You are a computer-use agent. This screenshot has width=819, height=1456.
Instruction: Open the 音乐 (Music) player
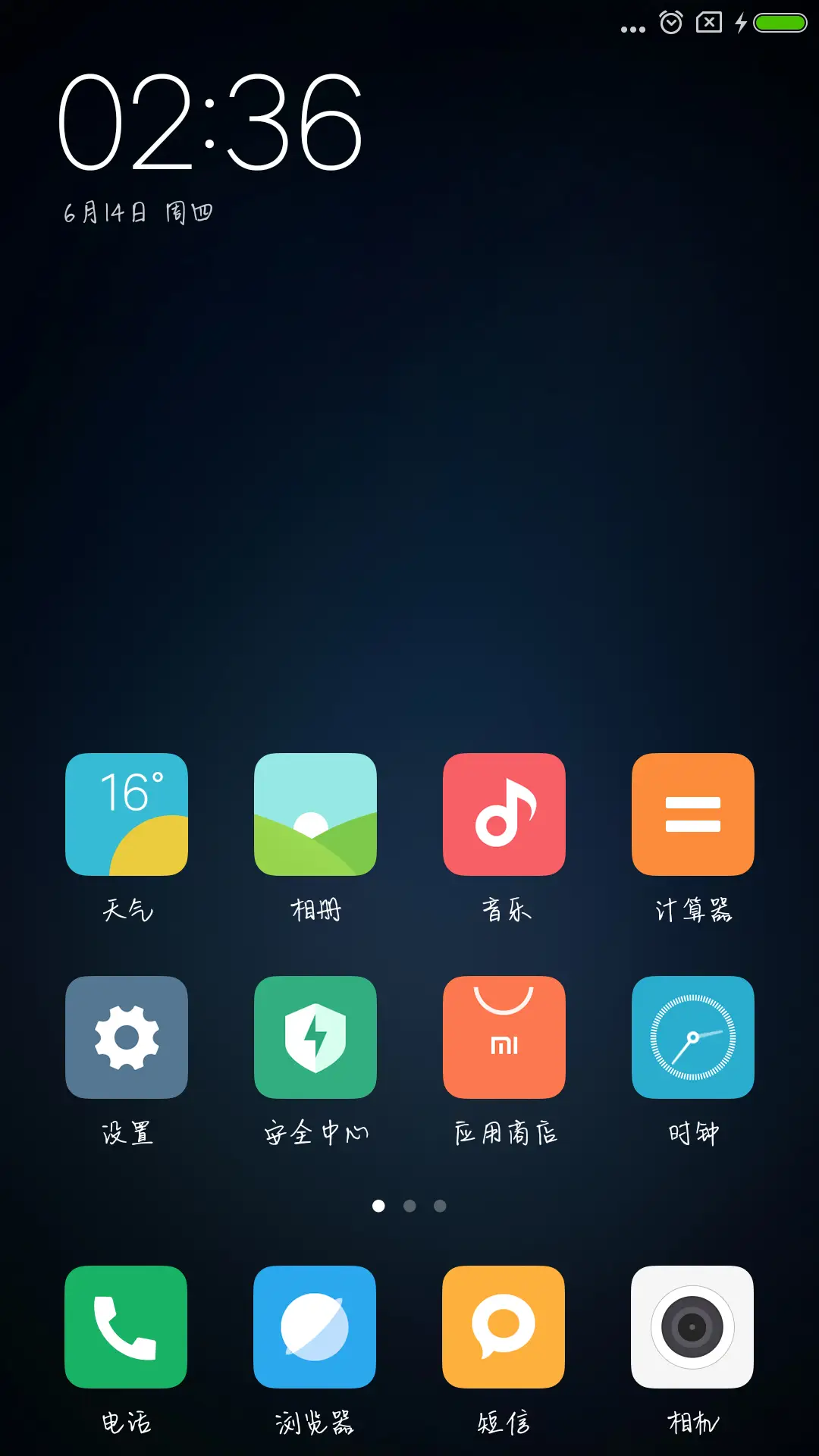(x=504, y=814)
